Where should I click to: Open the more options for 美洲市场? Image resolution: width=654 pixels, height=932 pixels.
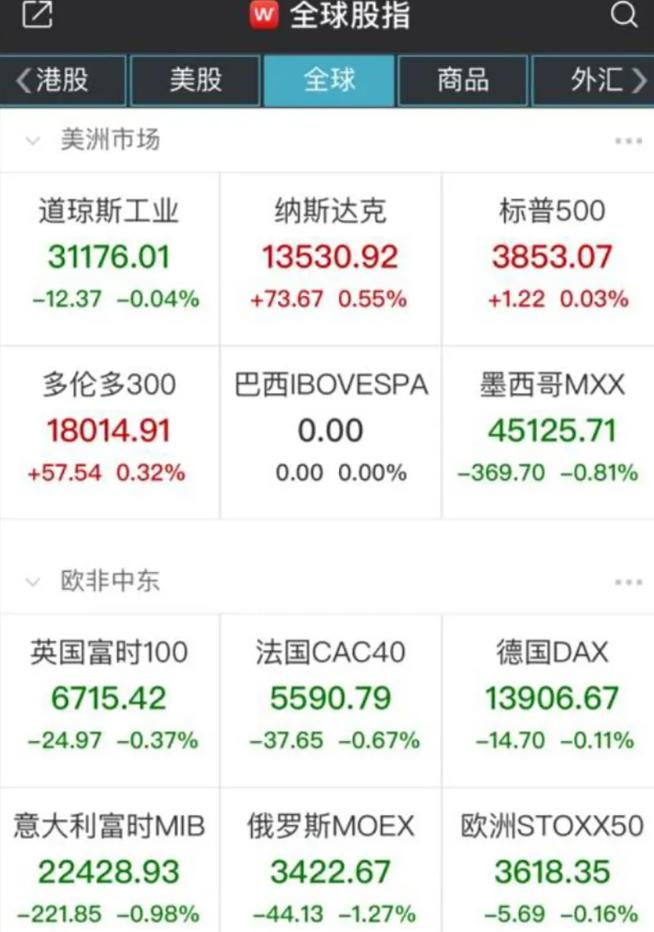pos(628,141)
